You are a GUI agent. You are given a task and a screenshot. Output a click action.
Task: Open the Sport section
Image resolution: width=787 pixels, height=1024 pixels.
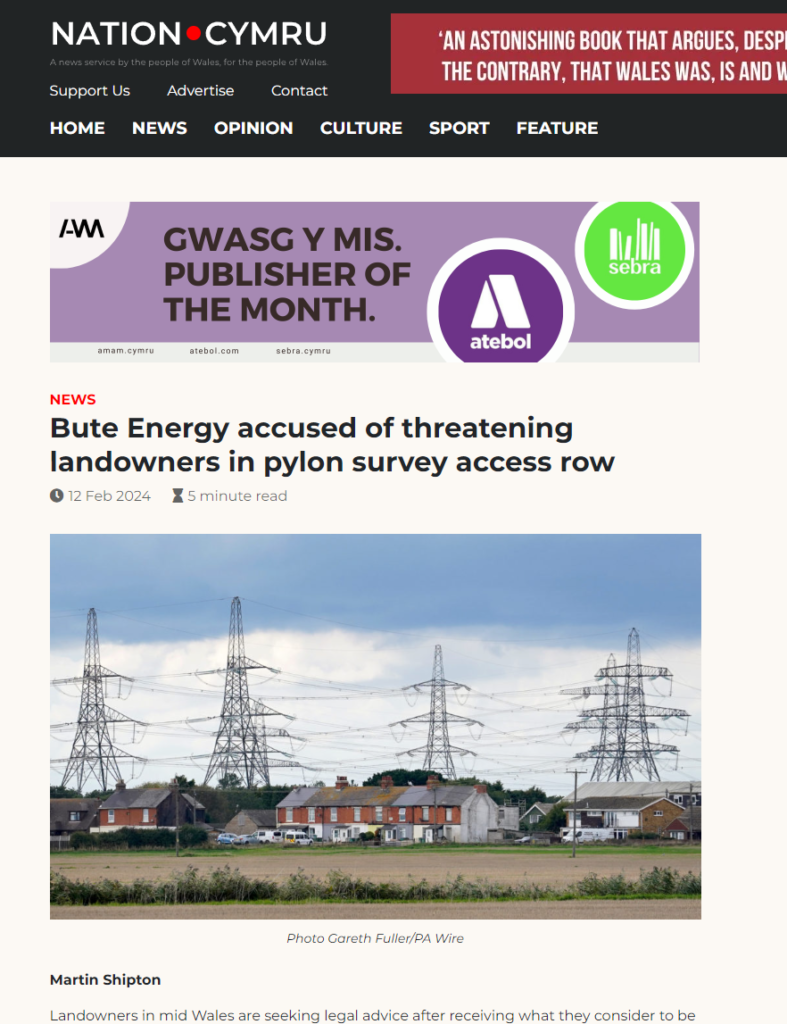pyautogui.click(x=459, y=128)
